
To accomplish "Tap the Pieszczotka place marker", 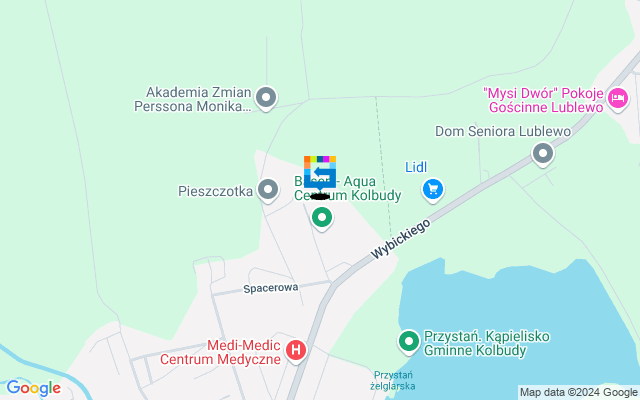I will pos(268,189).
